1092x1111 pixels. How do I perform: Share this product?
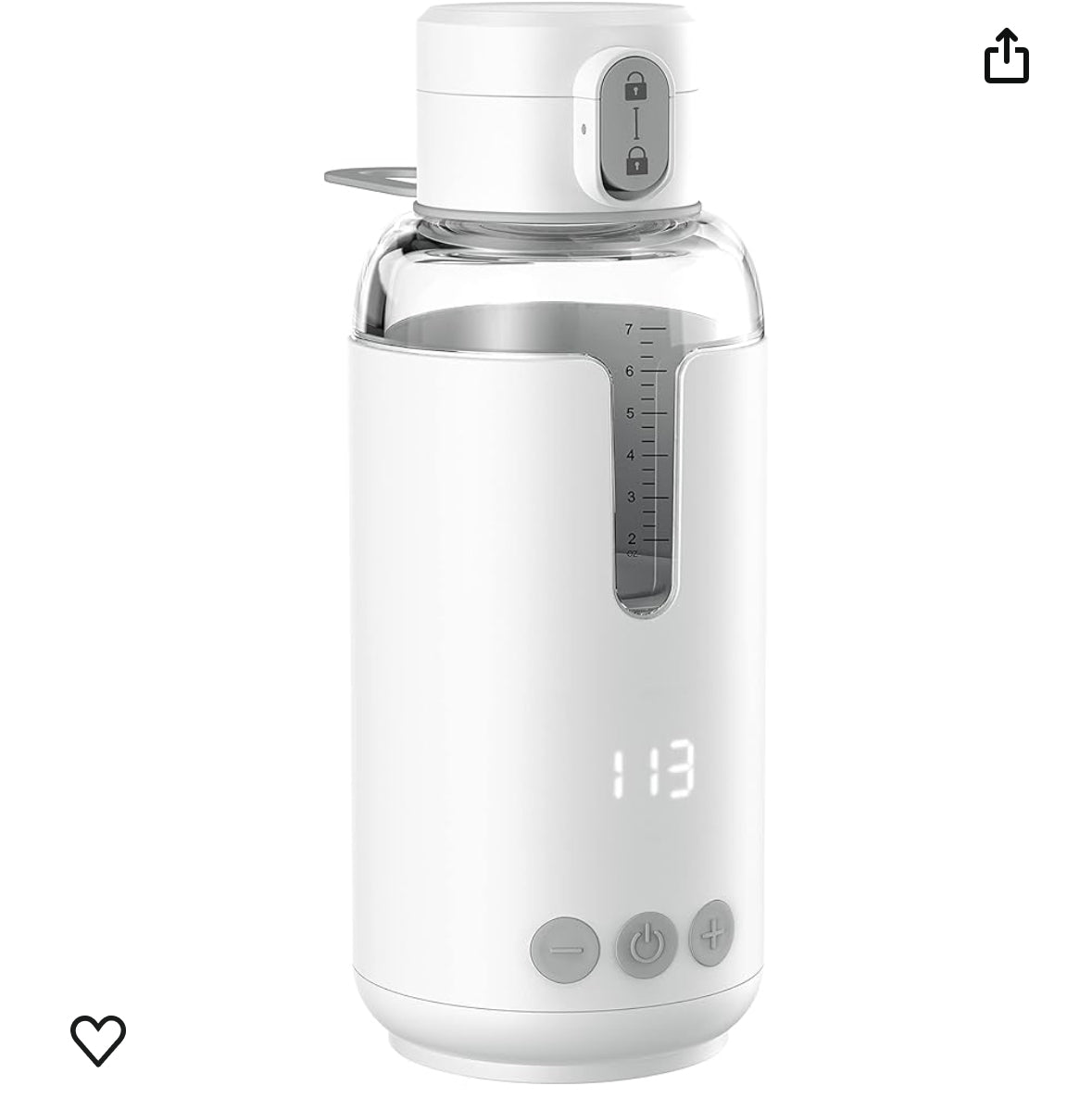1006,56
